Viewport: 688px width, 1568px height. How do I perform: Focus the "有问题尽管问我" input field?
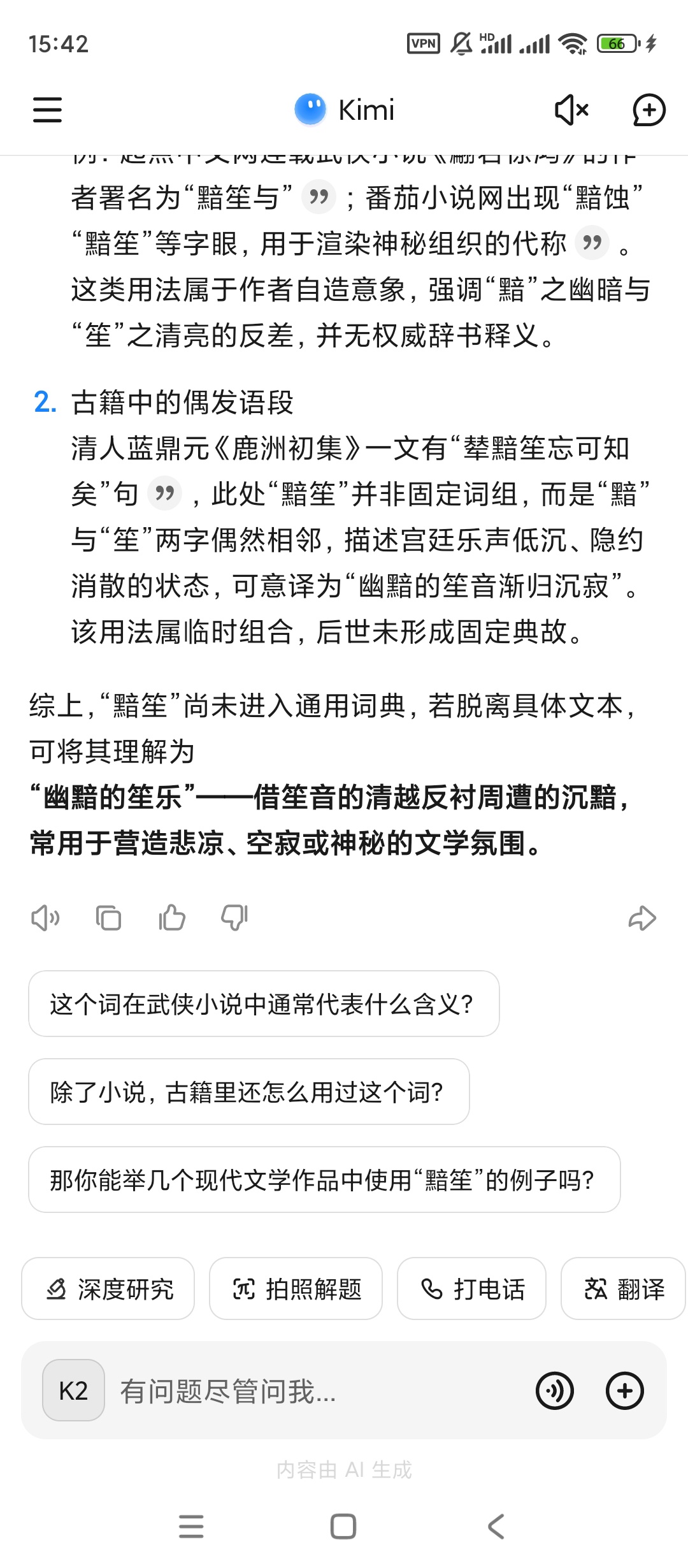pos(319,1390)
